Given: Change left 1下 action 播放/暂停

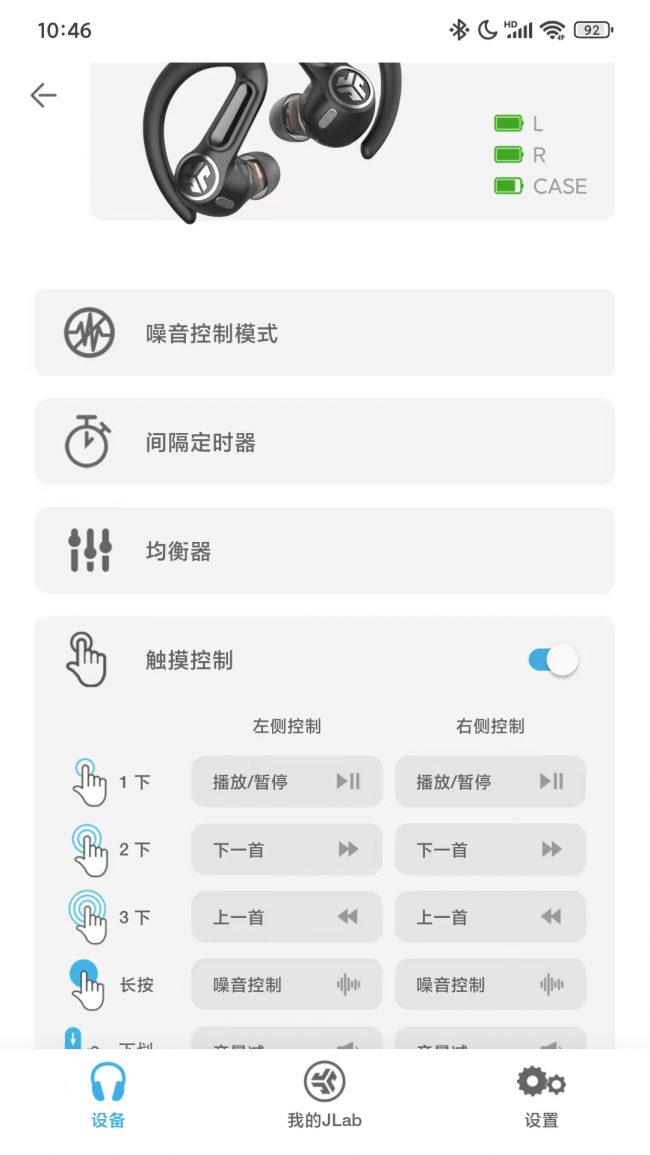Looking at the screenshot, I should 286,781.
